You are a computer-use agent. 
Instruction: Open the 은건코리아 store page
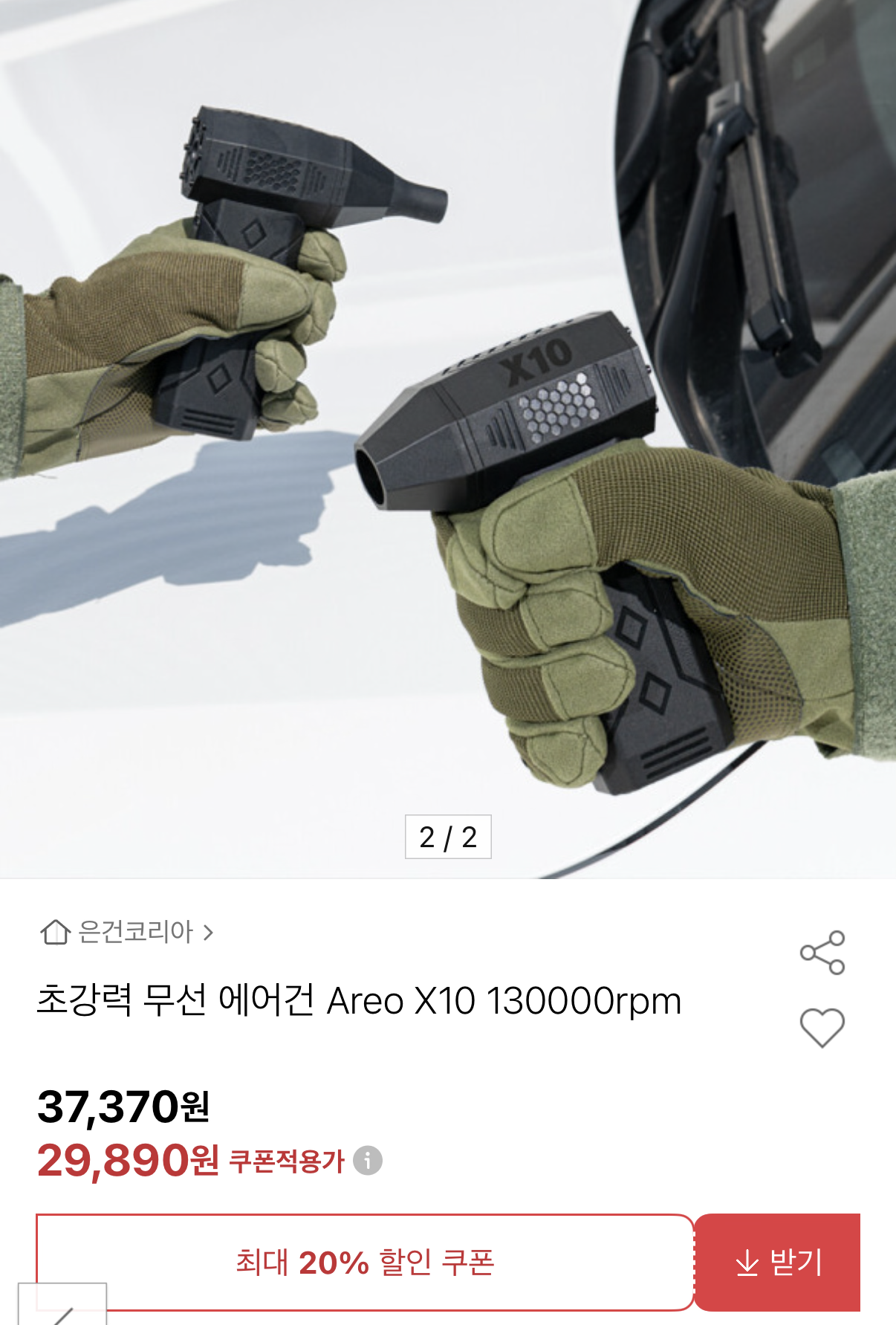[x=128, y=932]
